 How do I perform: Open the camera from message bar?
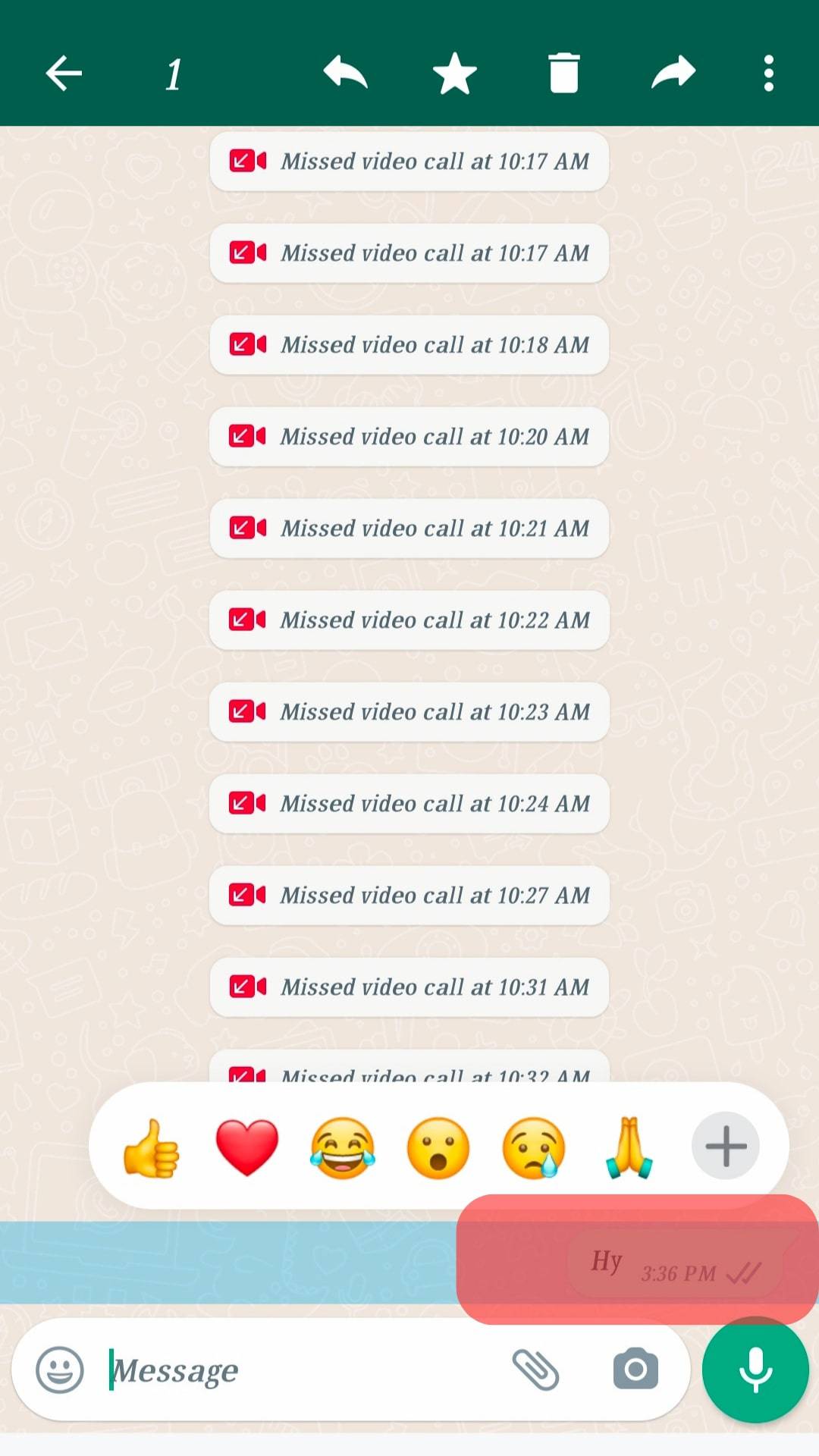[x=635, y=1370]
